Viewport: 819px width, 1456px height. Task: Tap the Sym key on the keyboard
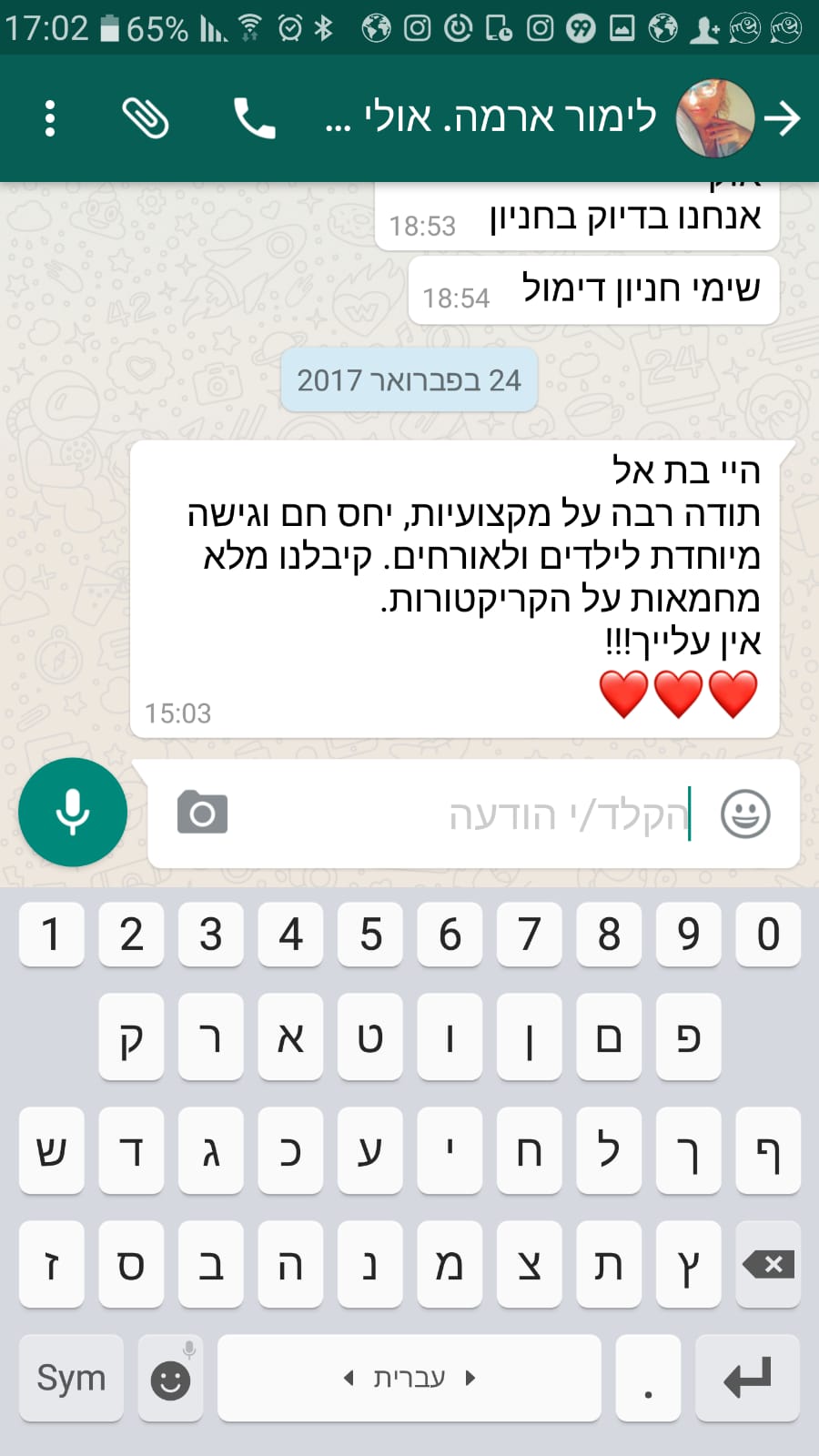pyautogui.click(x=71, y=1378)
